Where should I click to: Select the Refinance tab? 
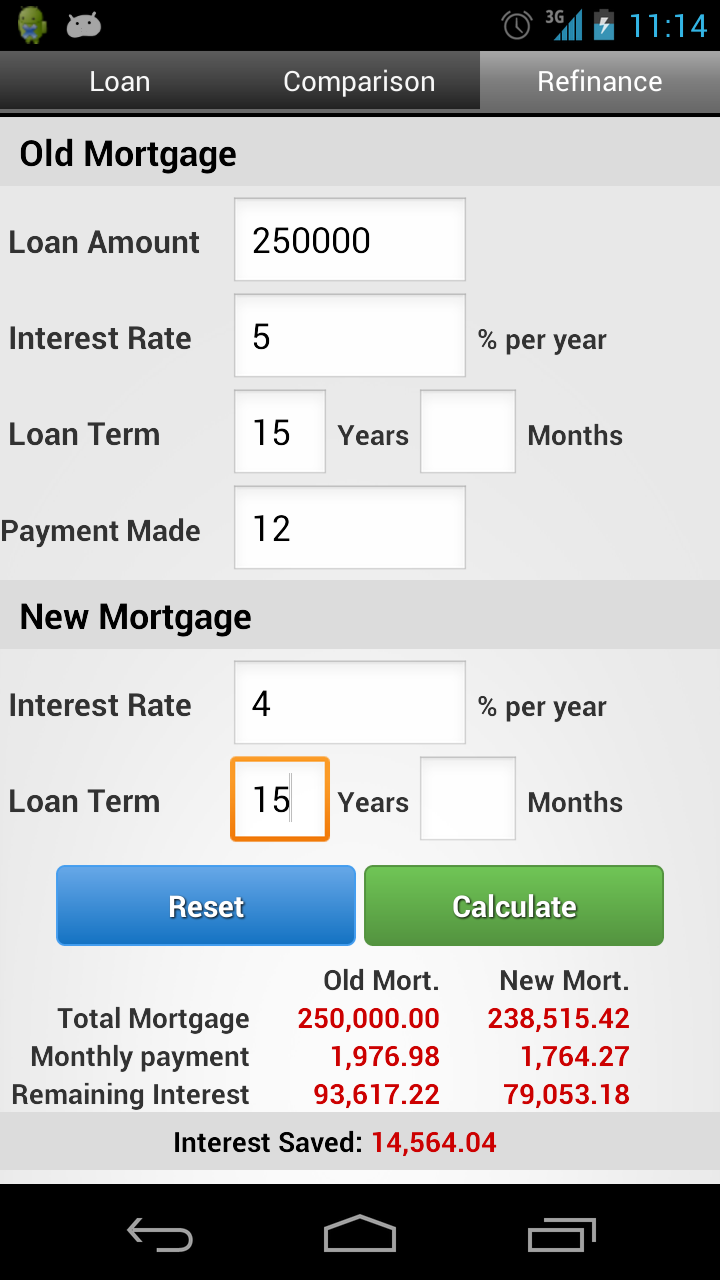[600, 81]
